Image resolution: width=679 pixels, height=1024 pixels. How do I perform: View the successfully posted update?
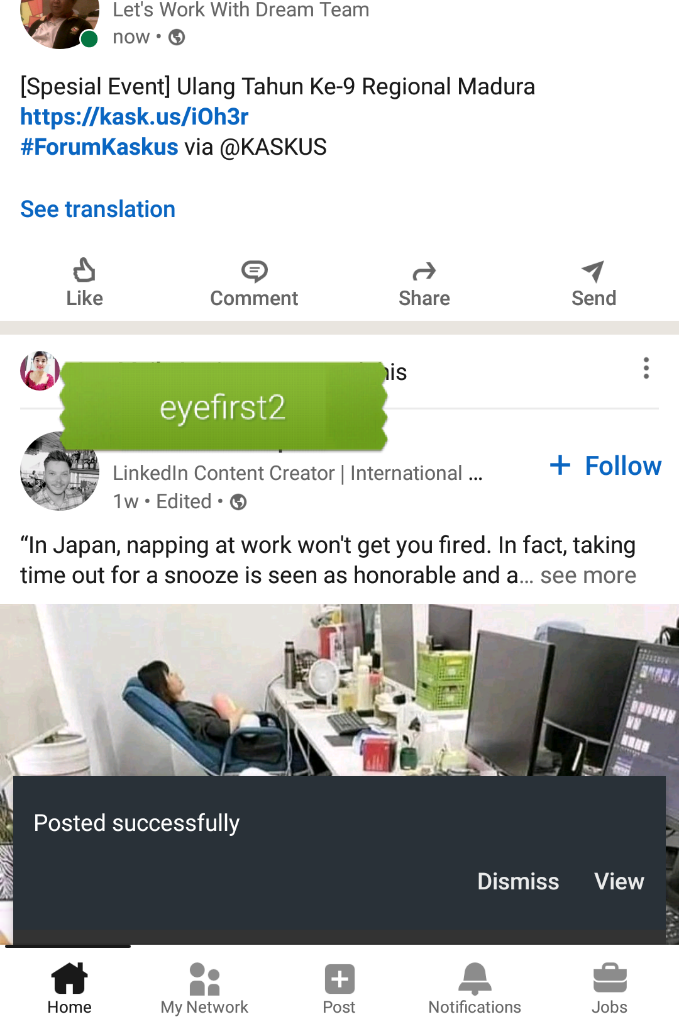click(x=619, y=881)
